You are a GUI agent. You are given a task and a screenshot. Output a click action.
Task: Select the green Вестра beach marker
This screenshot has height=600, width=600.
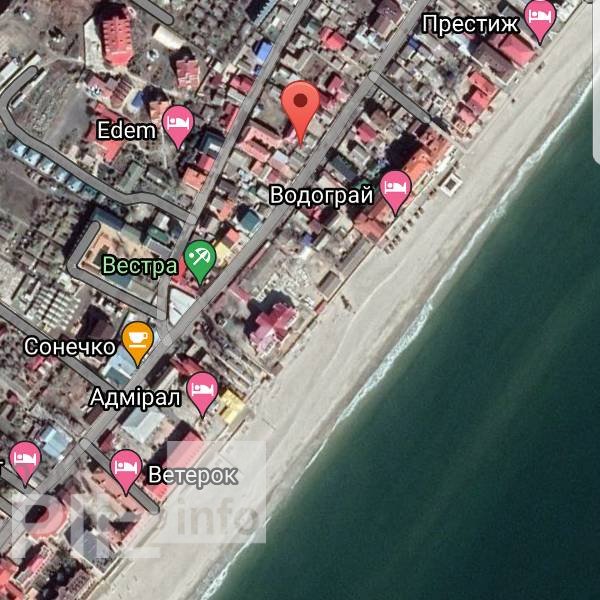(x=201, y=259)
